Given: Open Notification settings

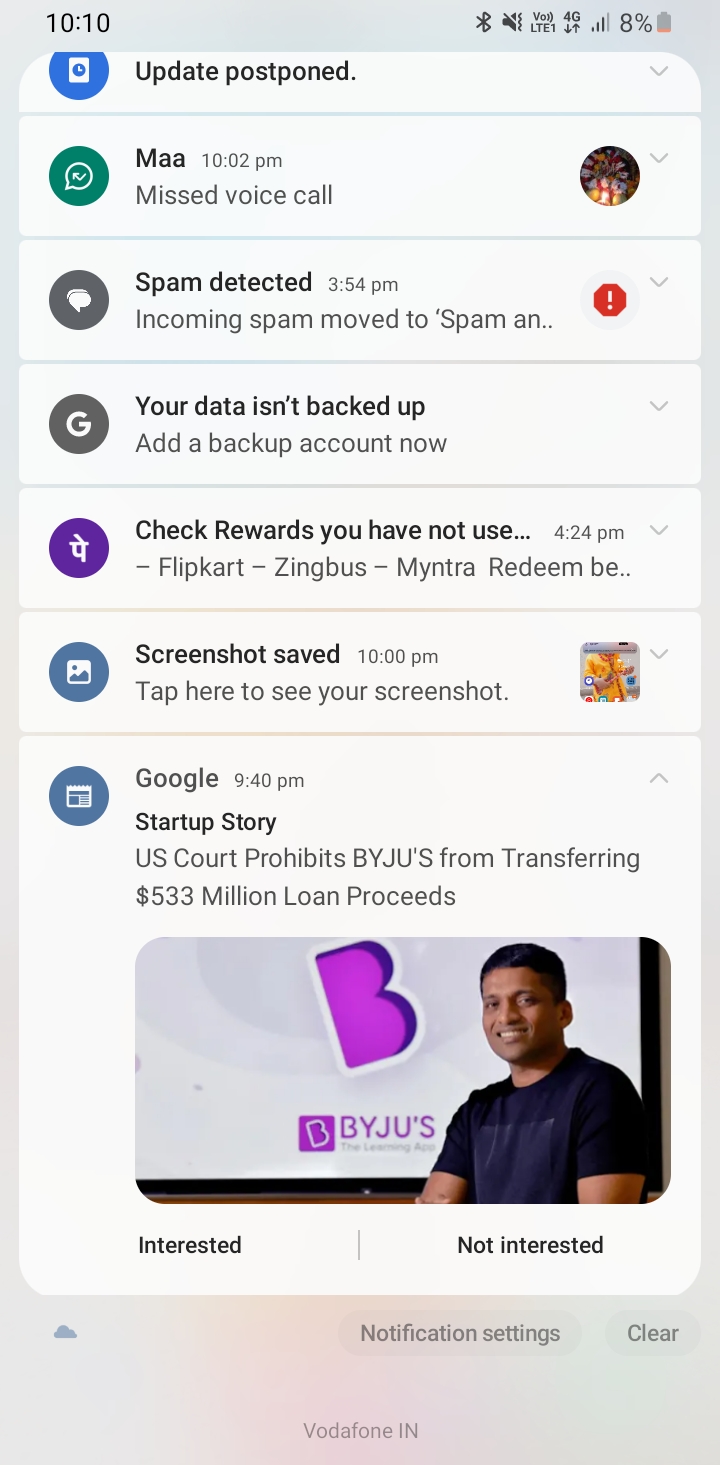Looking at the screenshot, I should pyautogui.click(x=460, y=1333).
